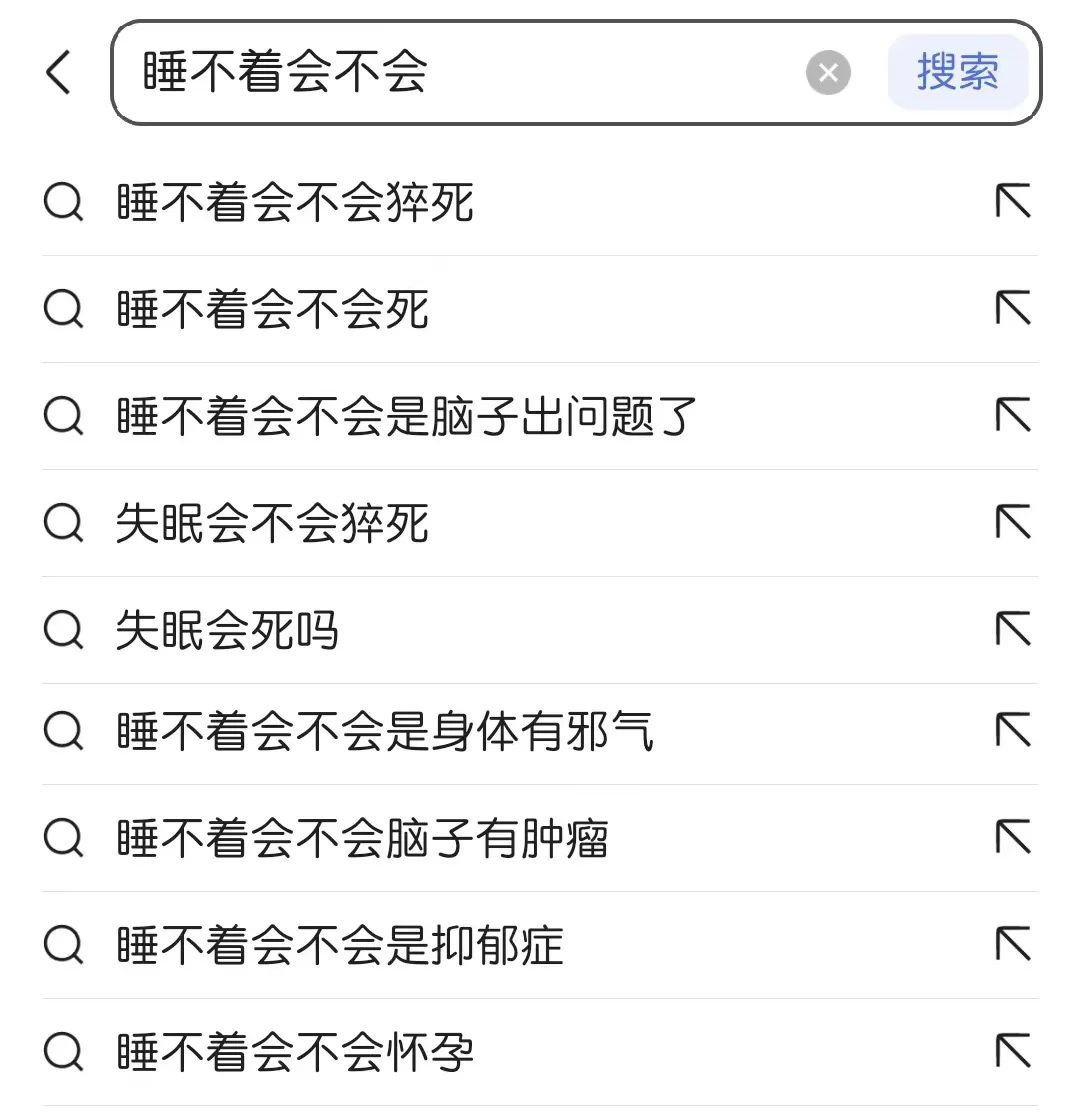This screenshot has height=1115, width=1080.
Task: Go back using the back arrow
Action: point(59,73)
